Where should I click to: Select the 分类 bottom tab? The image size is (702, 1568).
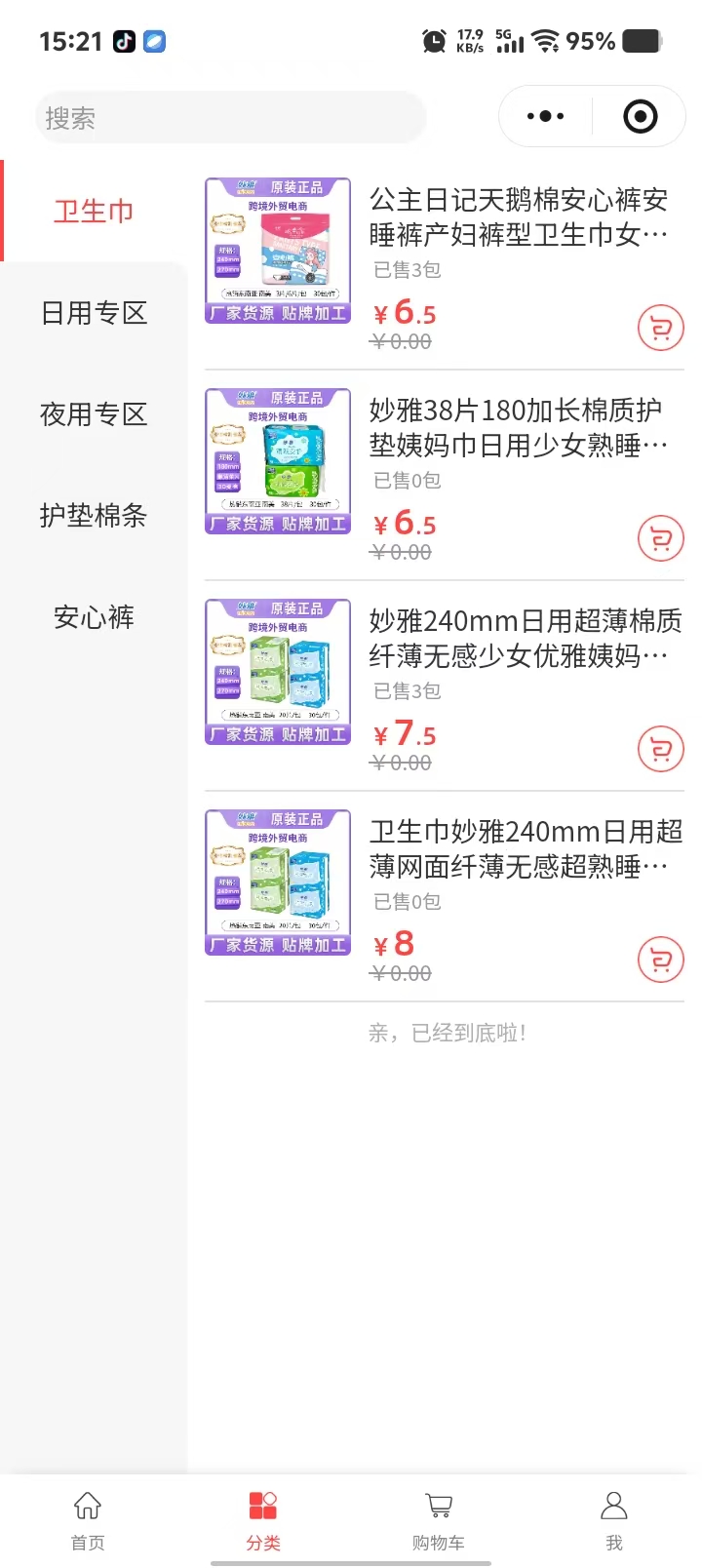pos(263,1519)
